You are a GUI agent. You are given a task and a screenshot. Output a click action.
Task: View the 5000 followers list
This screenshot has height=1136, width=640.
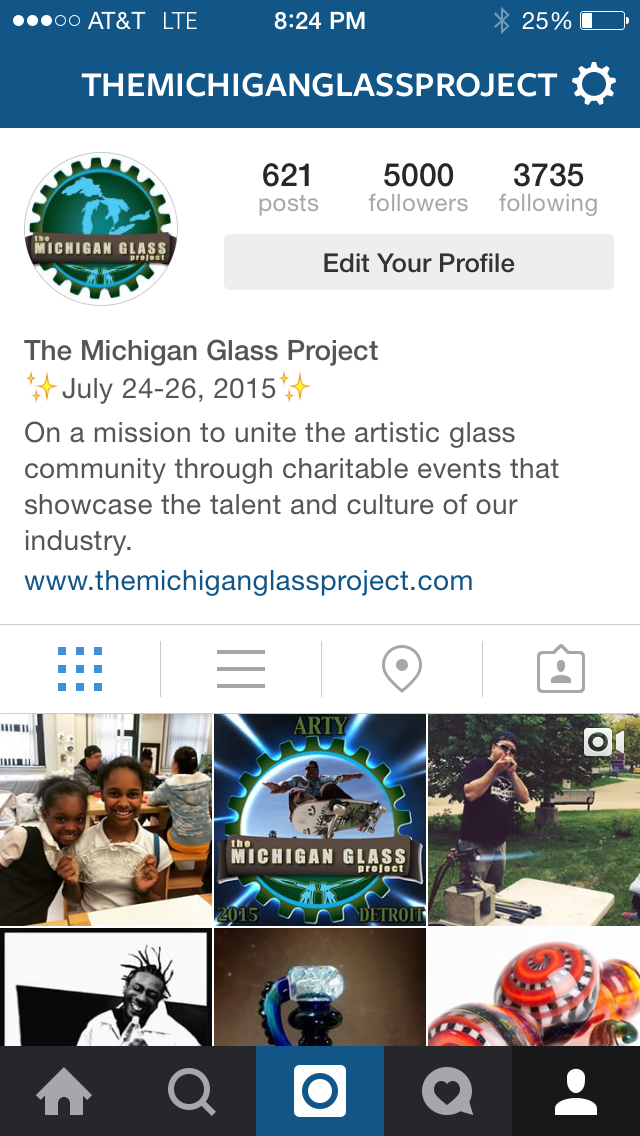pyautogui.click(x=418, y=188)
